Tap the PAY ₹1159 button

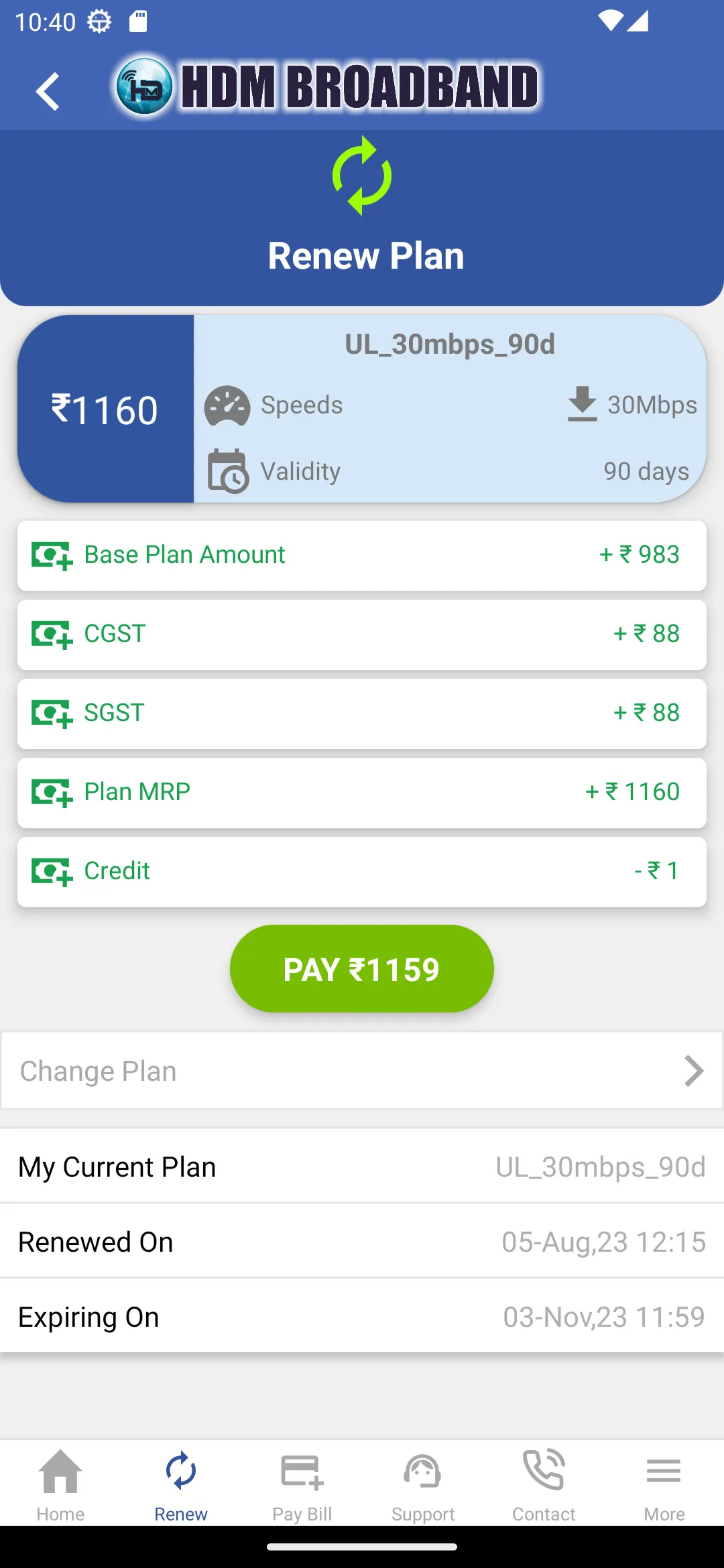[362, 968]
